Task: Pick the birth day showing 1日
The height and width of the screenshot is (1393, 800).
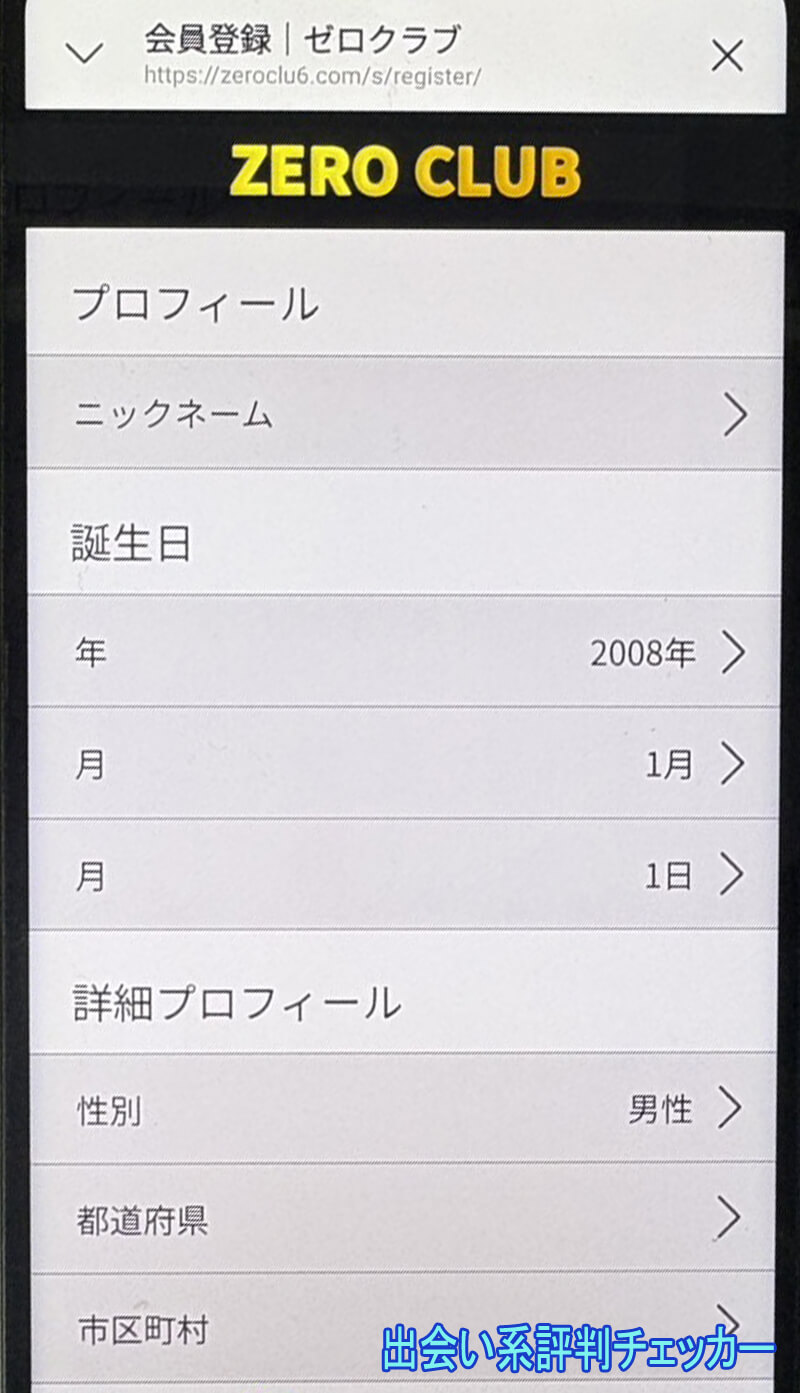Action: [x=404, y=876]
